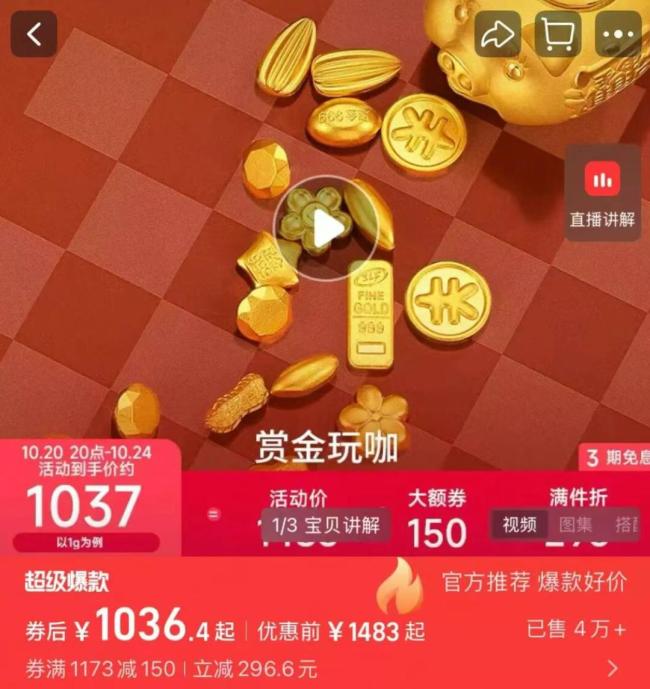Play the product video

click(325, 228)
